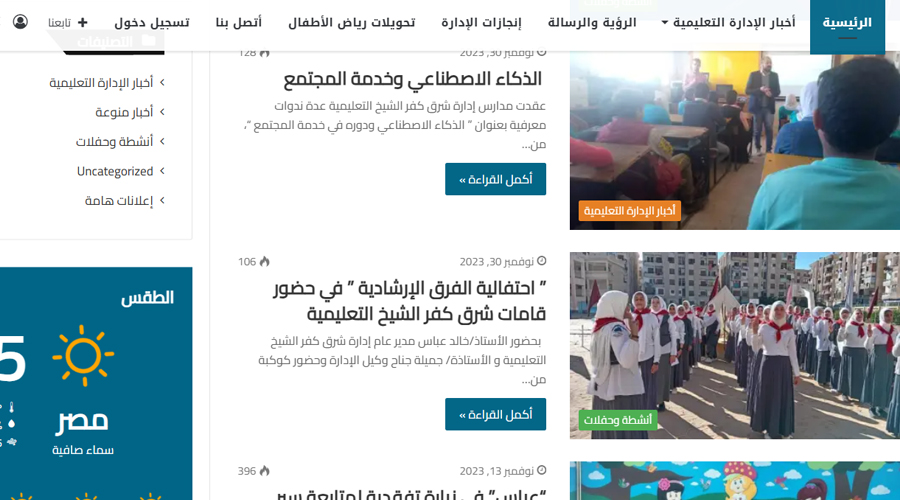Image resolution: width=900 pixels, height=500 pixels.
Task: View the إعلانات هامة category
Action: click(x=119, y=200)
